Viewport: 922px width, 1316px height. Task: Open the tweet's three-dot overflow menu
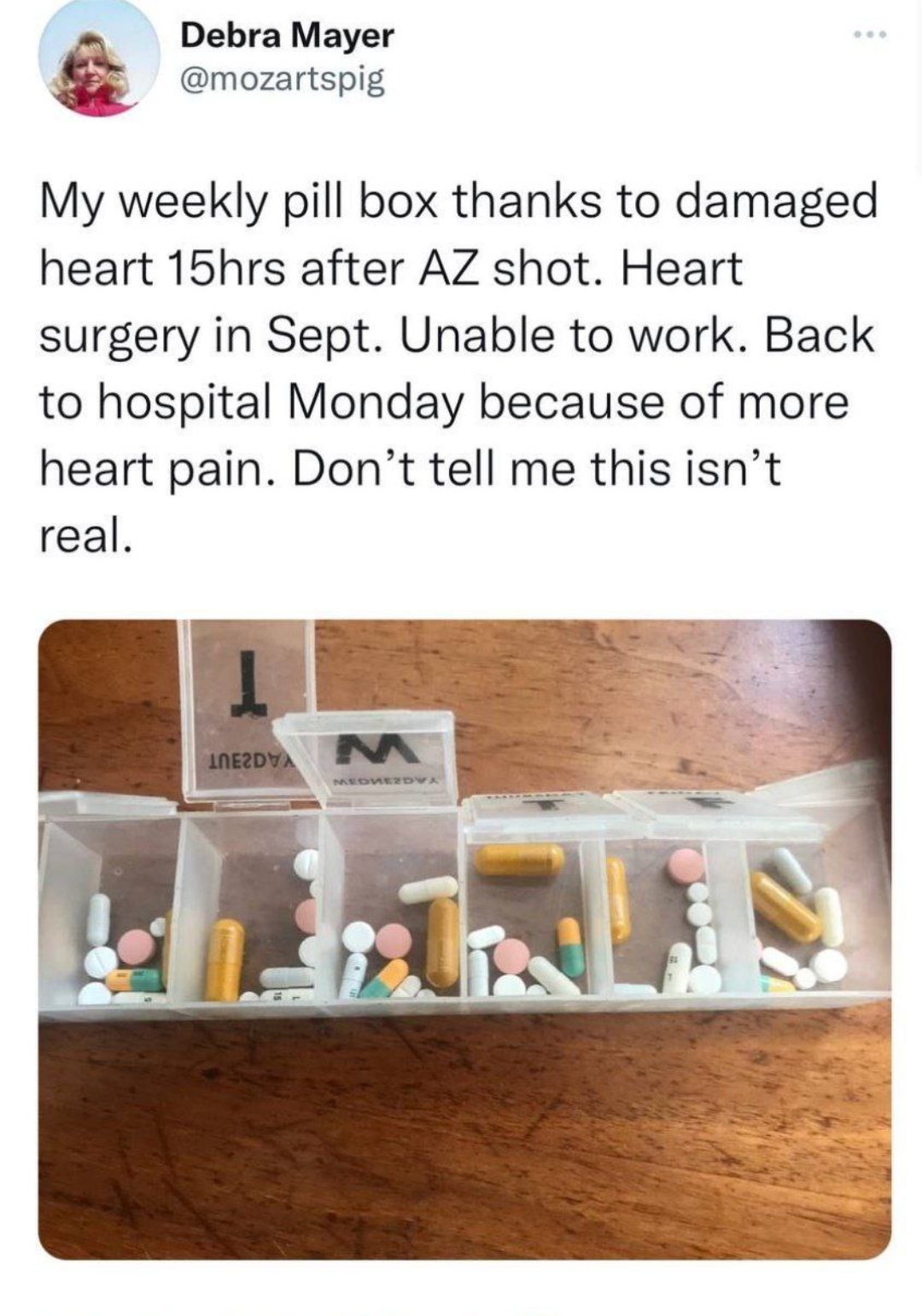[x=871, y=36]
